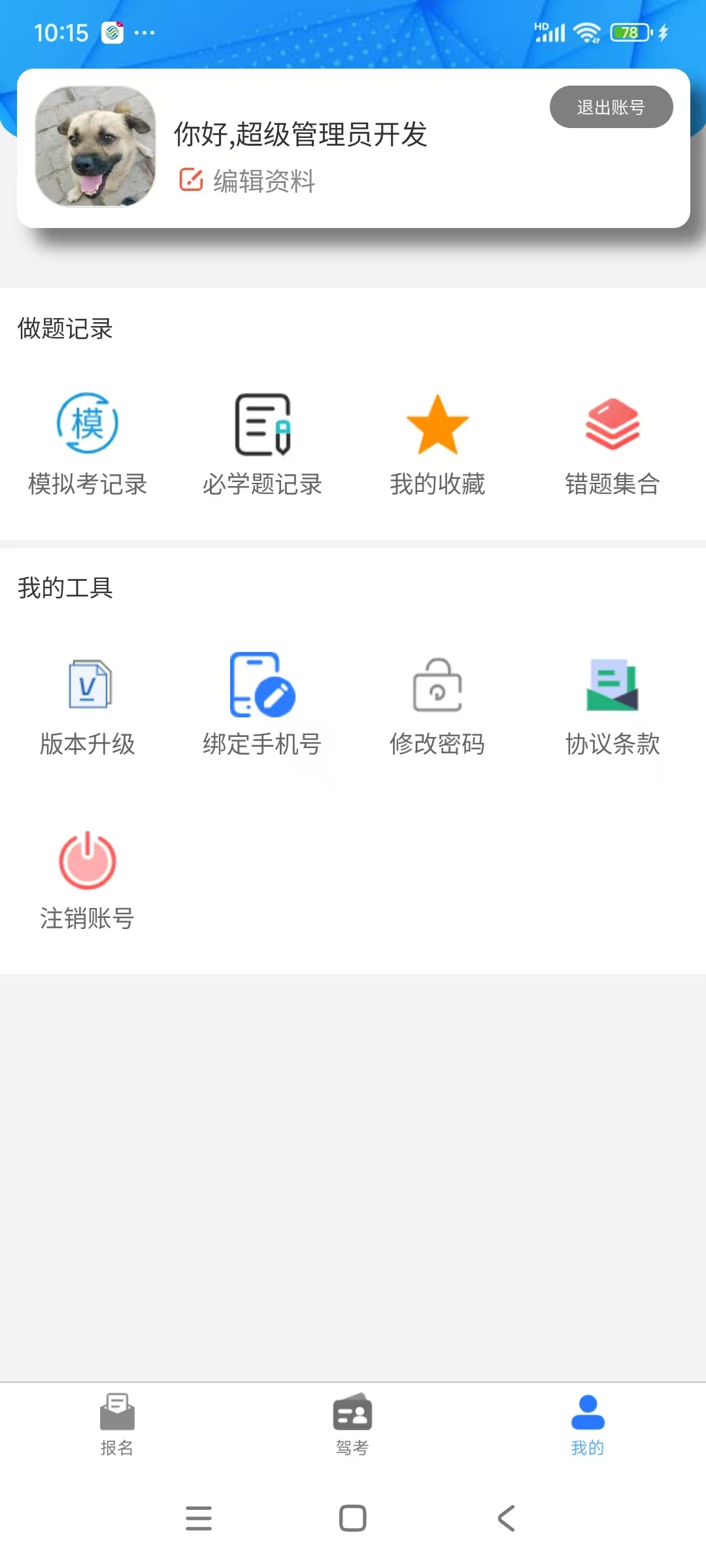Select the 我的 tab
The height and width of the screenshot is (1568, 706).
point(588,1425)
